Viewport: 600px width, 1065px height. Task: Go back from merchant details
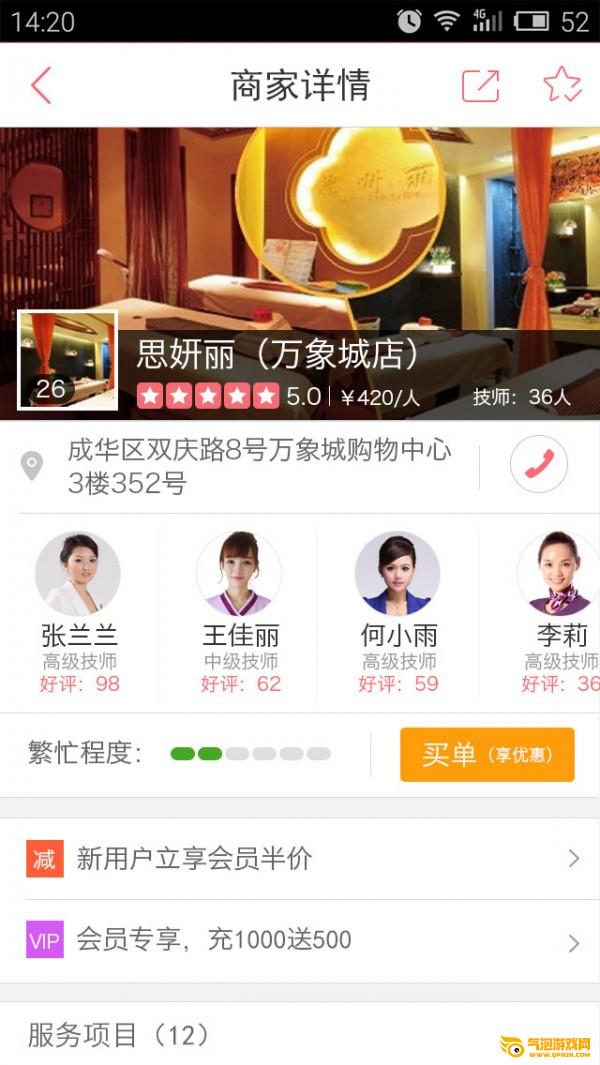[41, 85]
